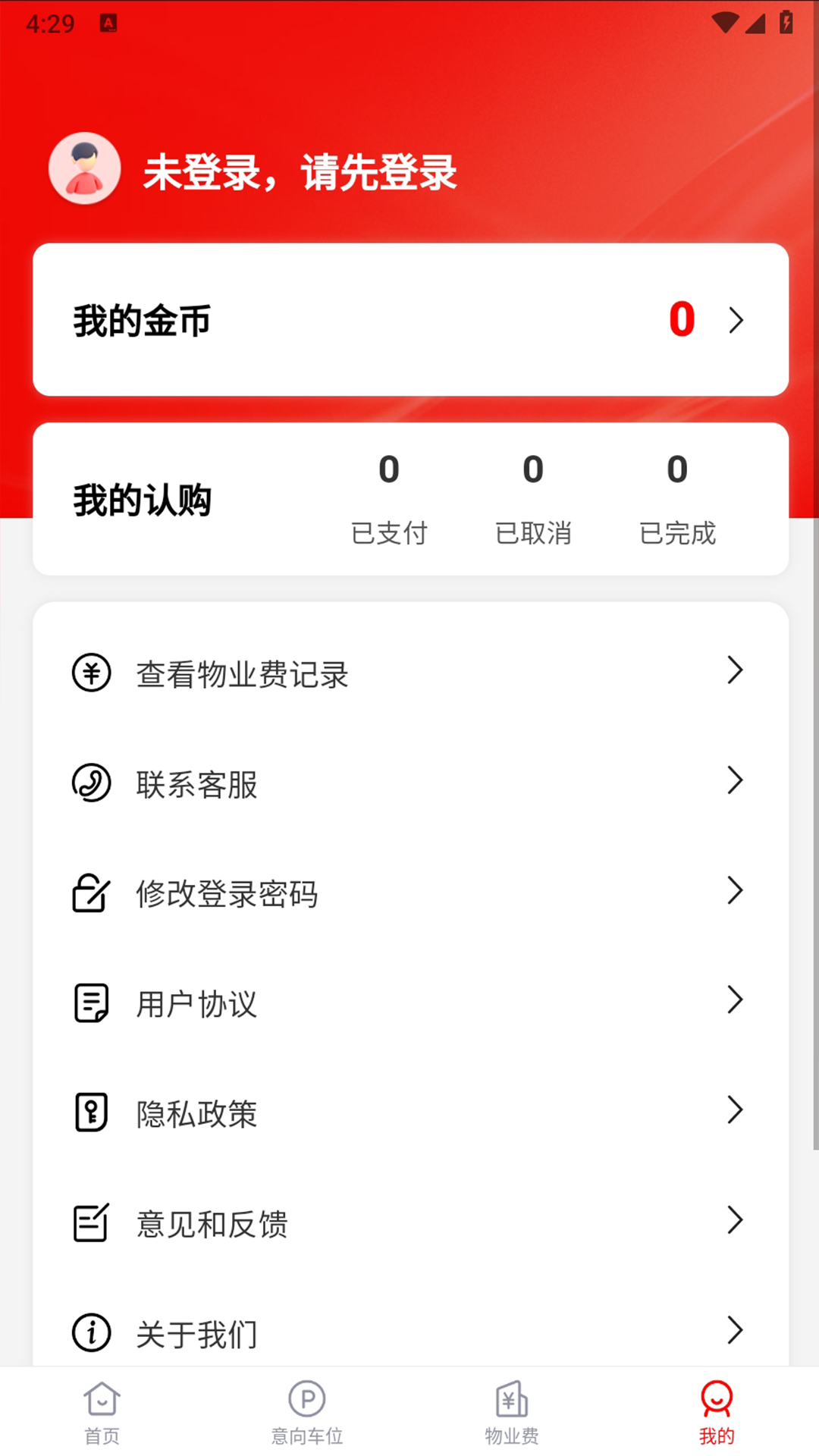This screenshot has width=819, height=1456.
Task: Click the 用户协议 document icon
Action: pos(91,1003)
